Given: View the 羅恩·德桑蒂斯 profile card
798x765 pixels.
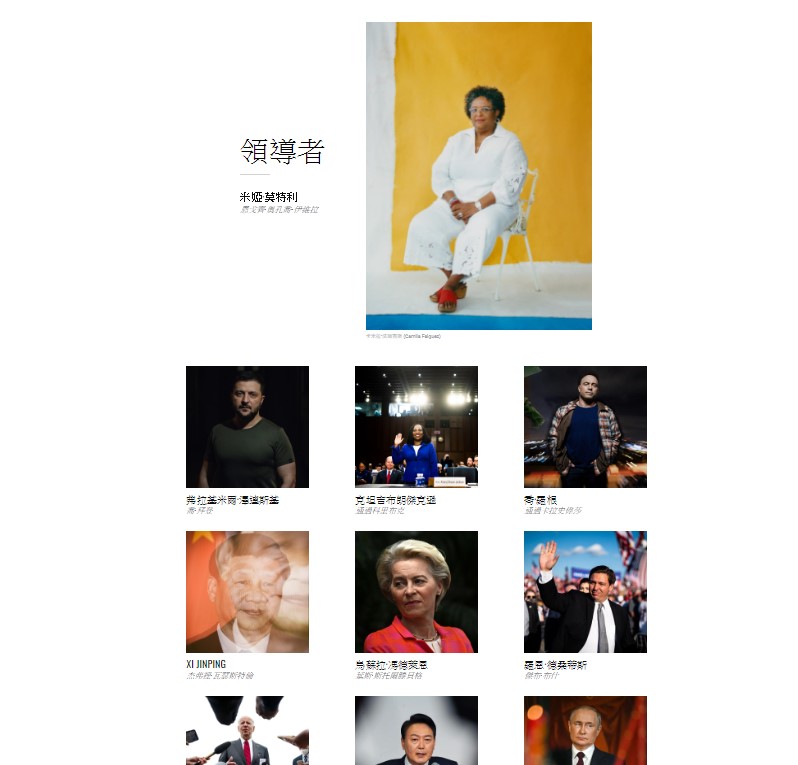Looking at the screenshot, I should [585, 592].
